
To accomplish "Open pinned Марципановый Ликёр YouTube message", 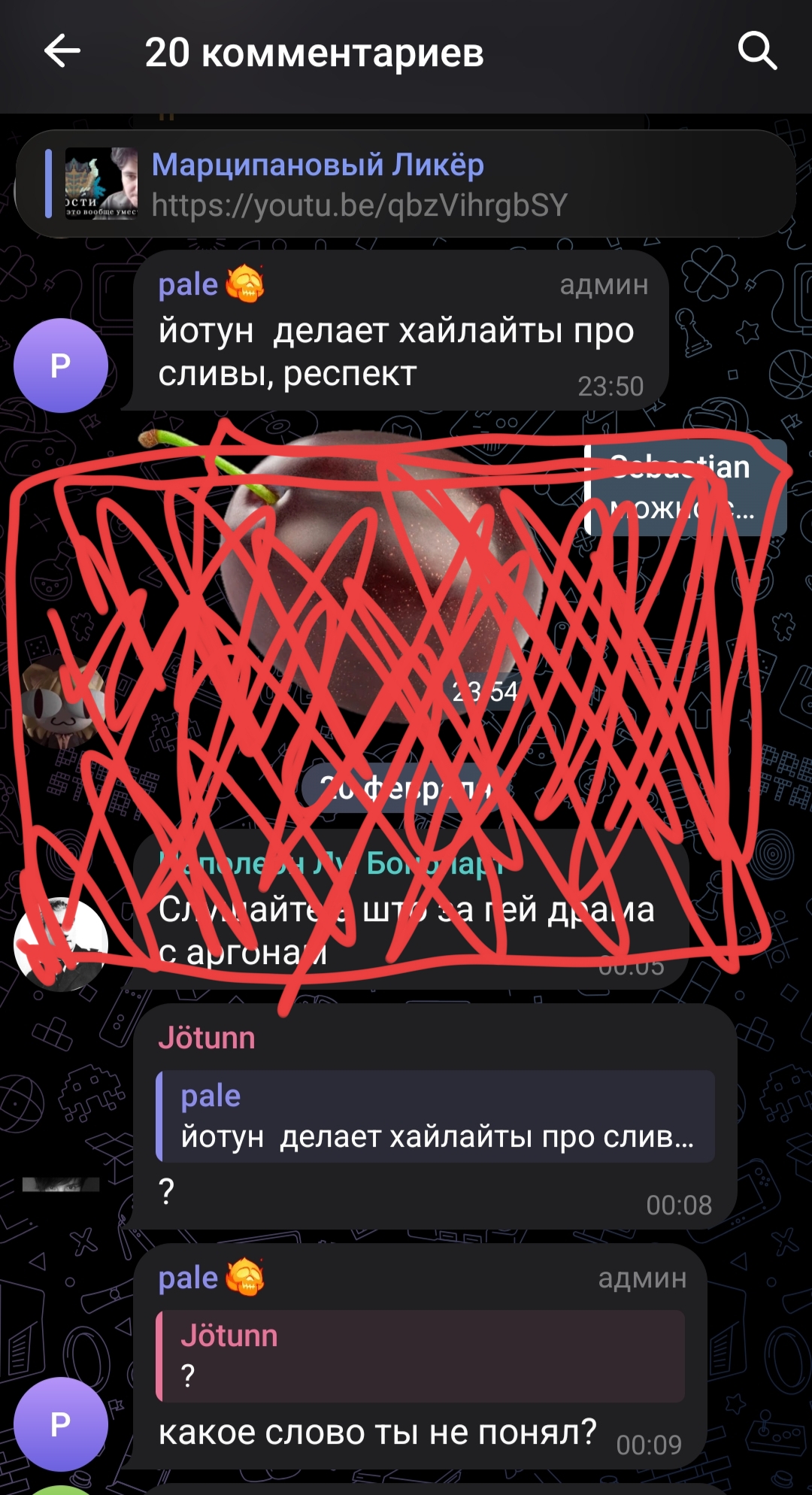I will [x=406, y=184].
